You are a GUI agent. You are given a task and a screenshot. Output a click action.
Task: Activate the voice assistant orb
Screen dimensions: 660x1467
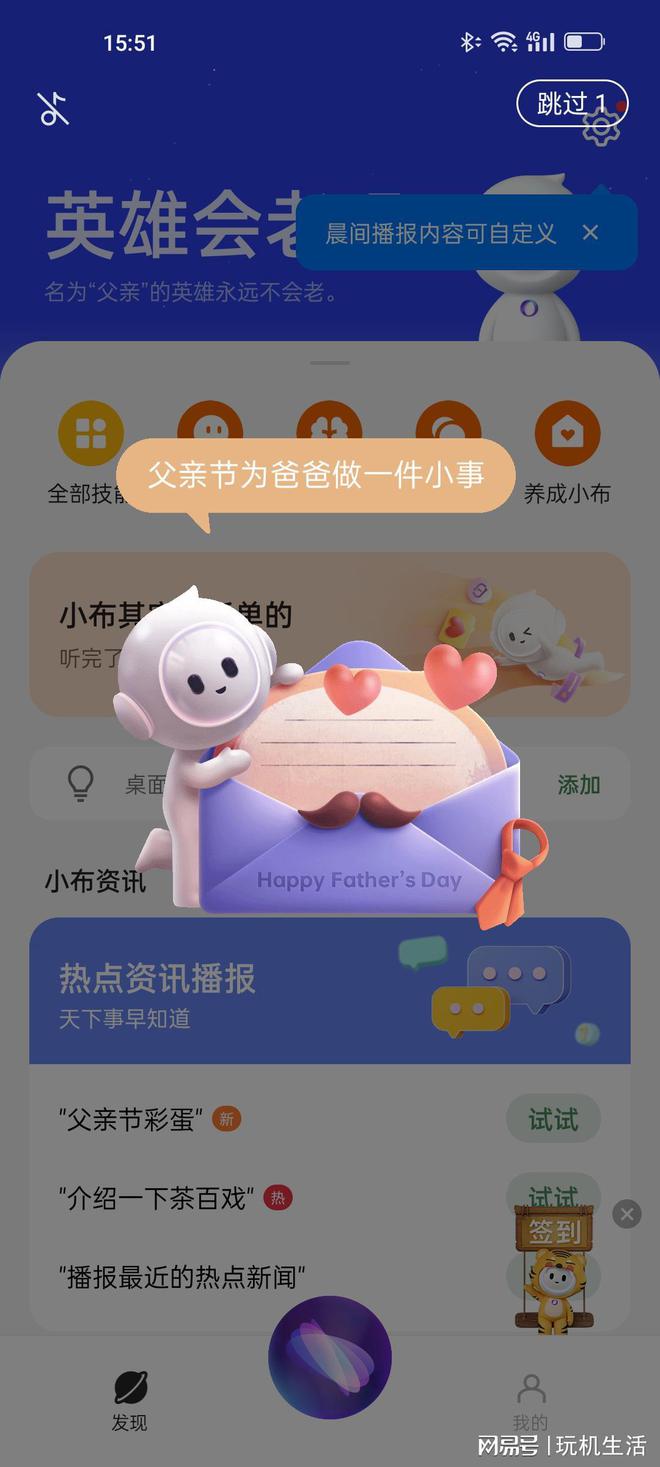click(x=329, y=1357)
